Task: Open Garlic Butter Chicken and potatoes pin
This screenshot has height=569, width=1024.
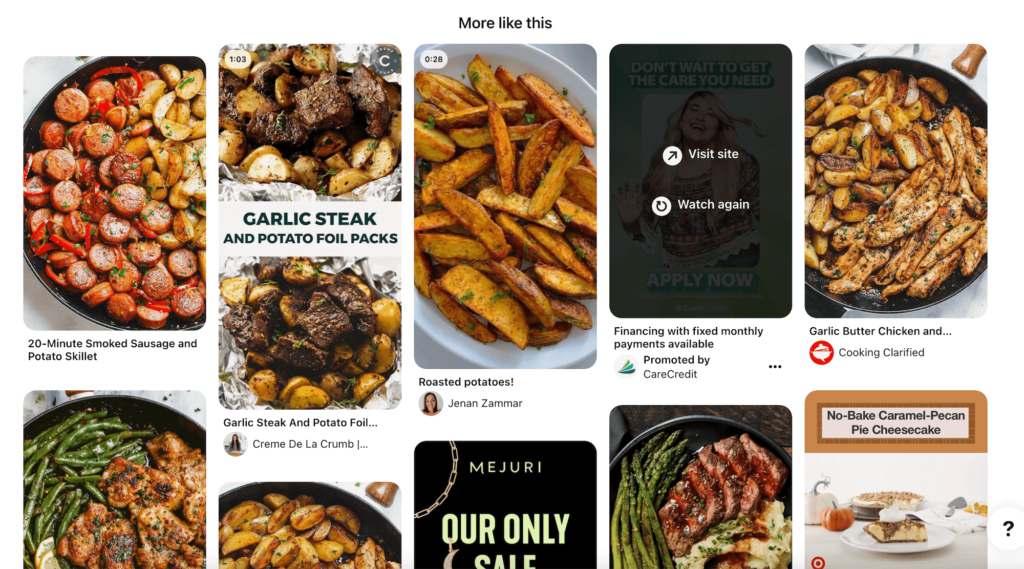Action: coord(895,180)
